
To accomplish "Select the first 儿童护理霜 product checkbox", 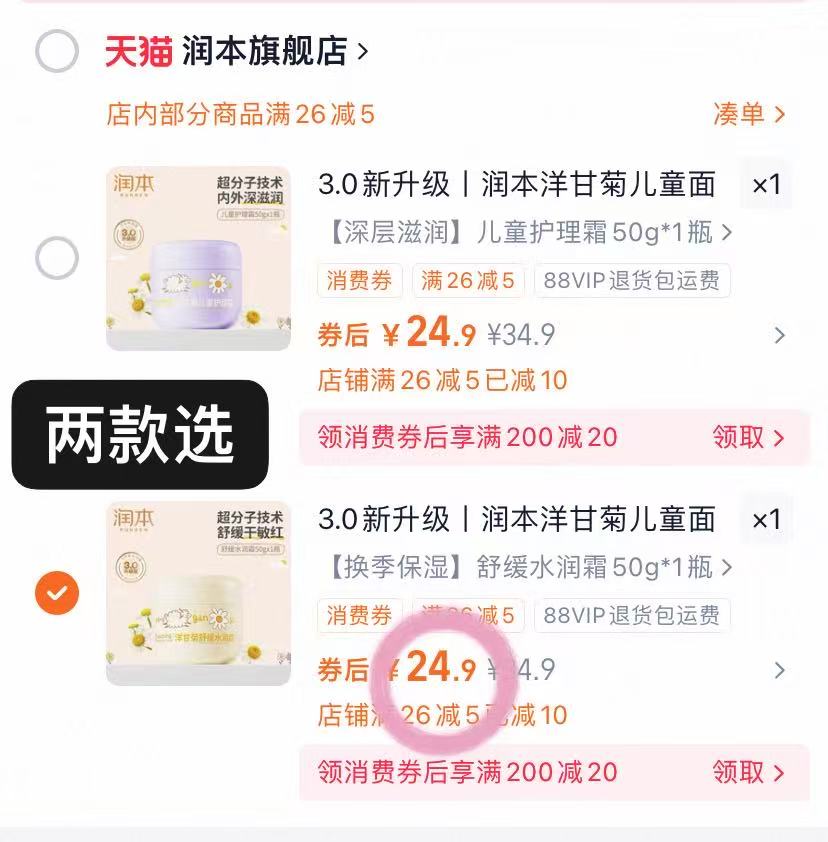I will 57,257.
